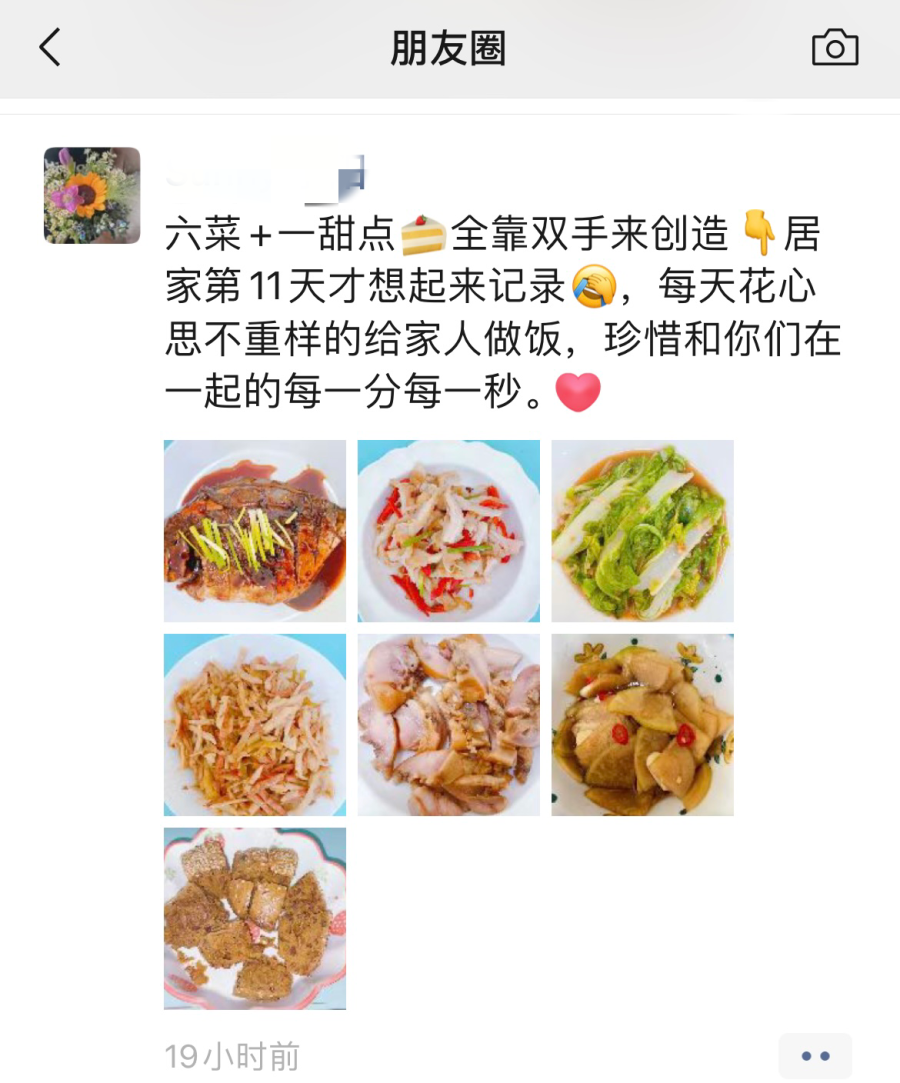
Task: Open the like and comment menu
Action: tap(815, 1056)
